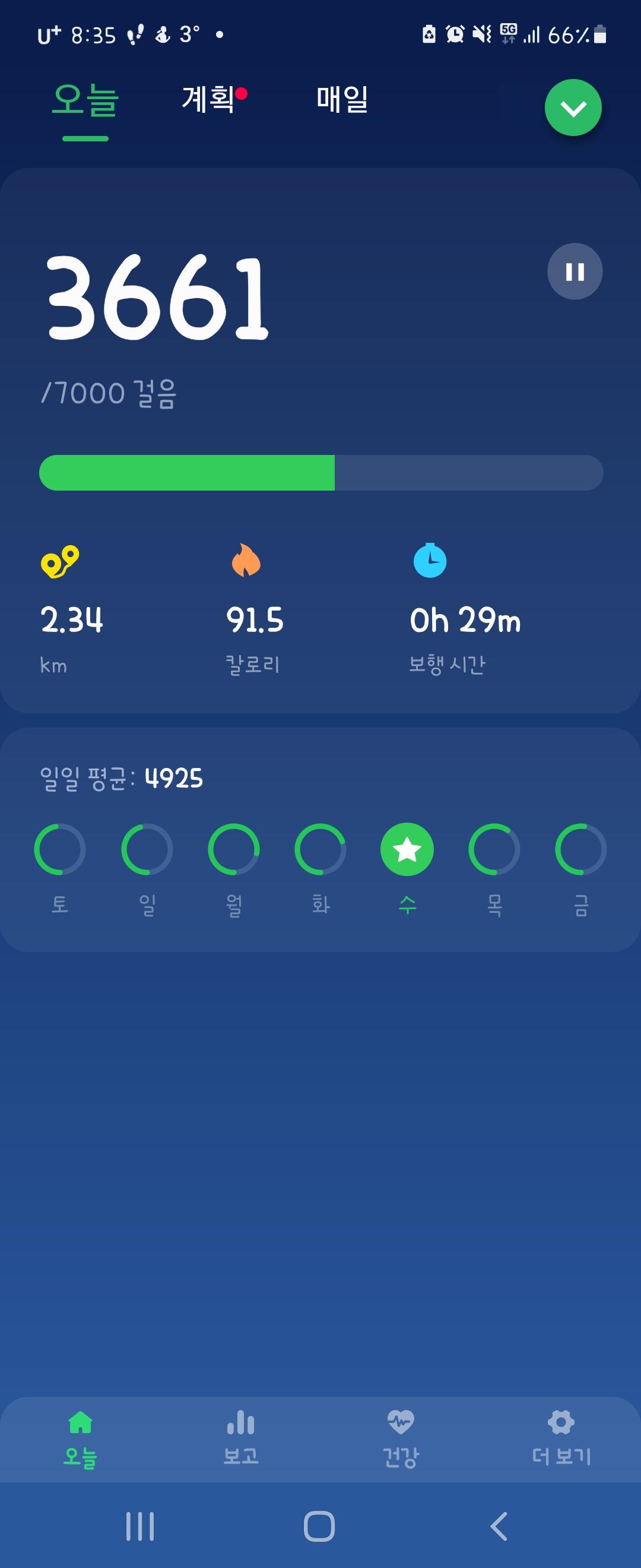View Sunday (일) step record

147,850
